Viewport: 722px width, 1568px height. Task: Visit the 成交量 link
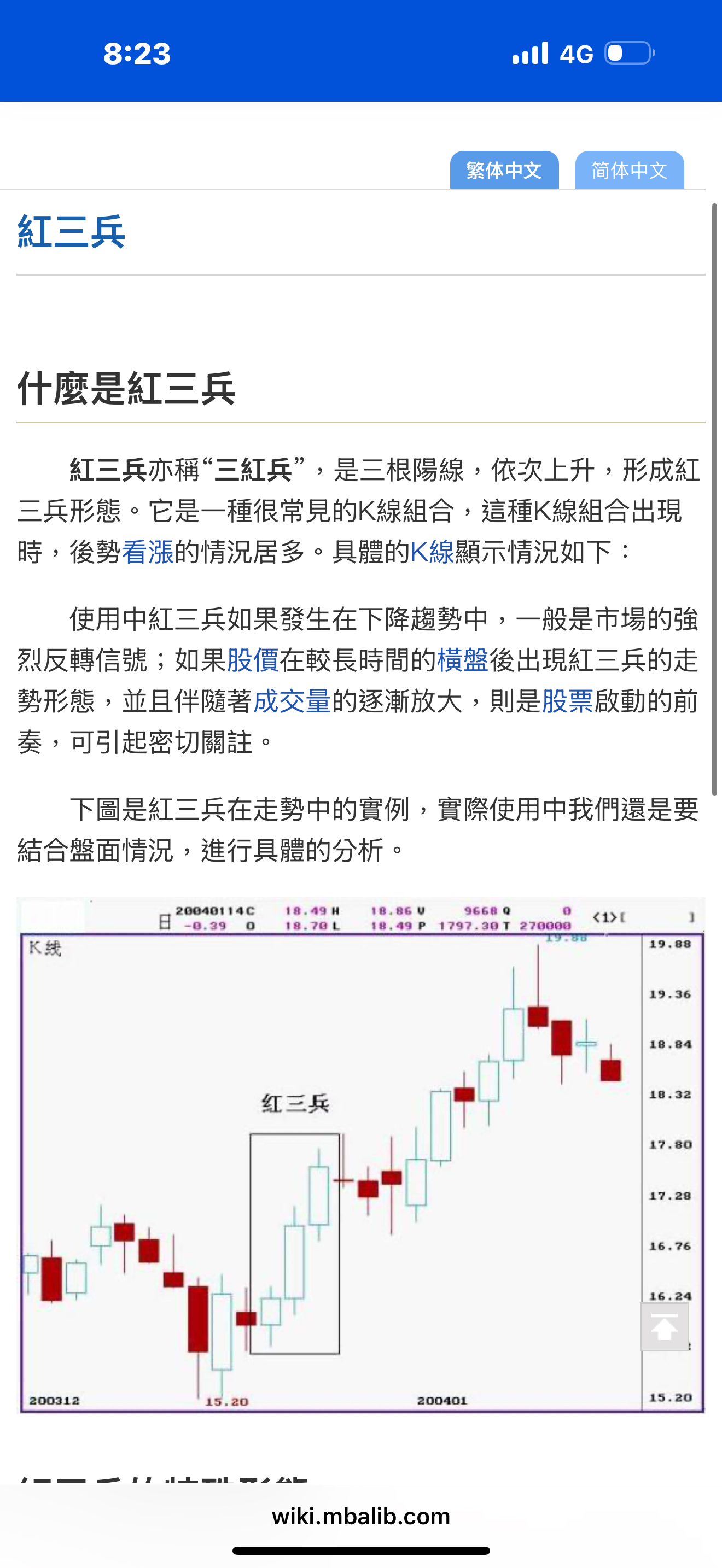(x=292, y=701)
